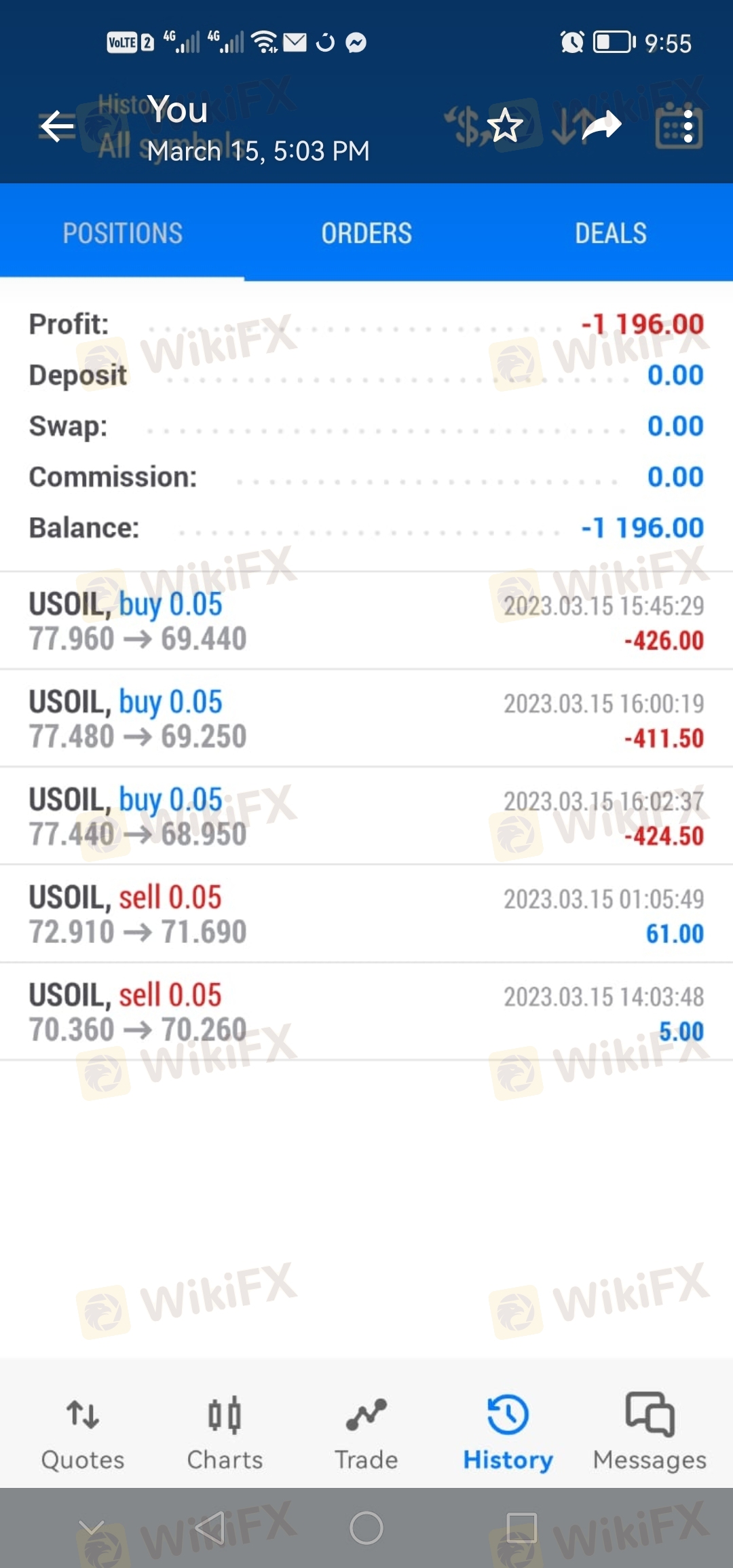Screen dimensions: 733x1568
Task: Open the three-dot overflow menu
Action: point(688,126)
